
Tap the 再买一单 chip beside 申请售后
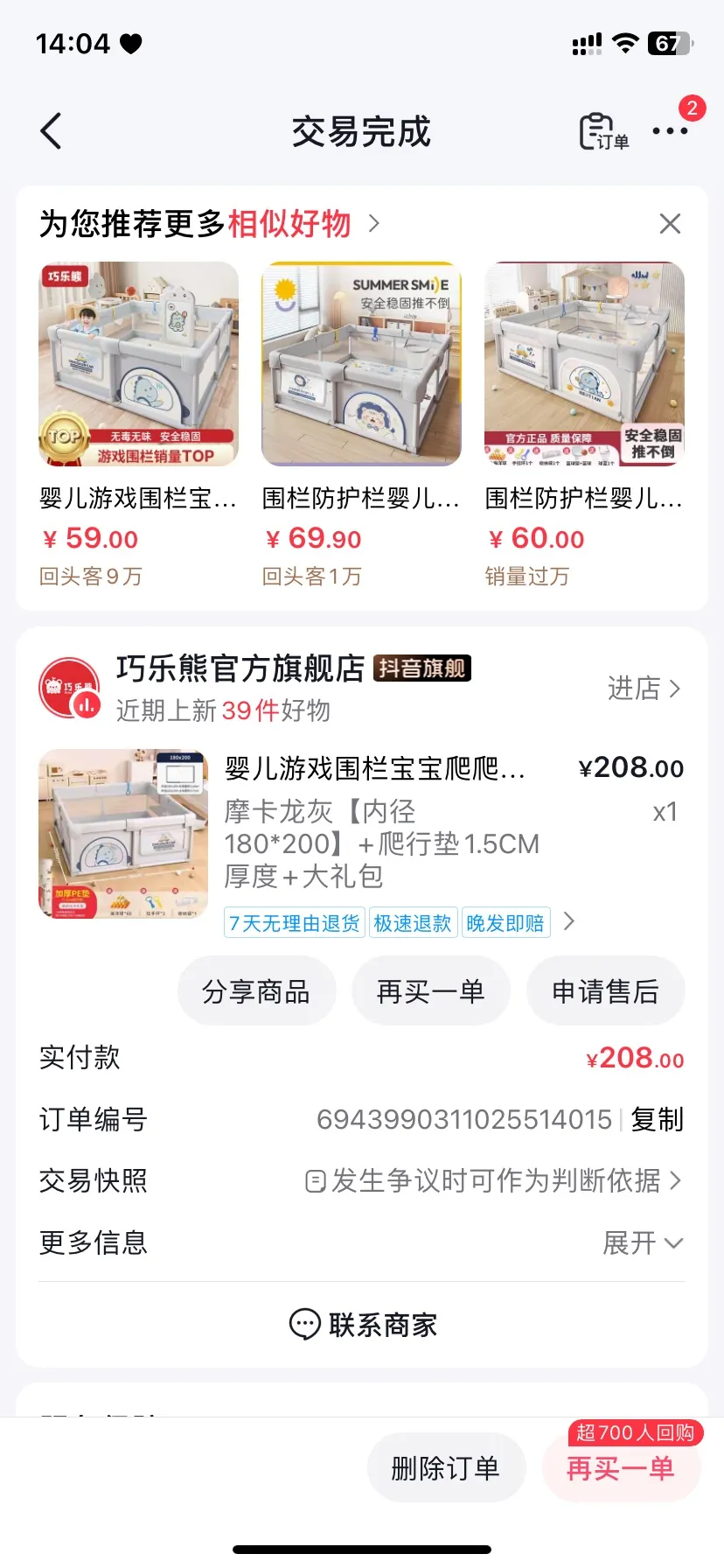(430, 991)
